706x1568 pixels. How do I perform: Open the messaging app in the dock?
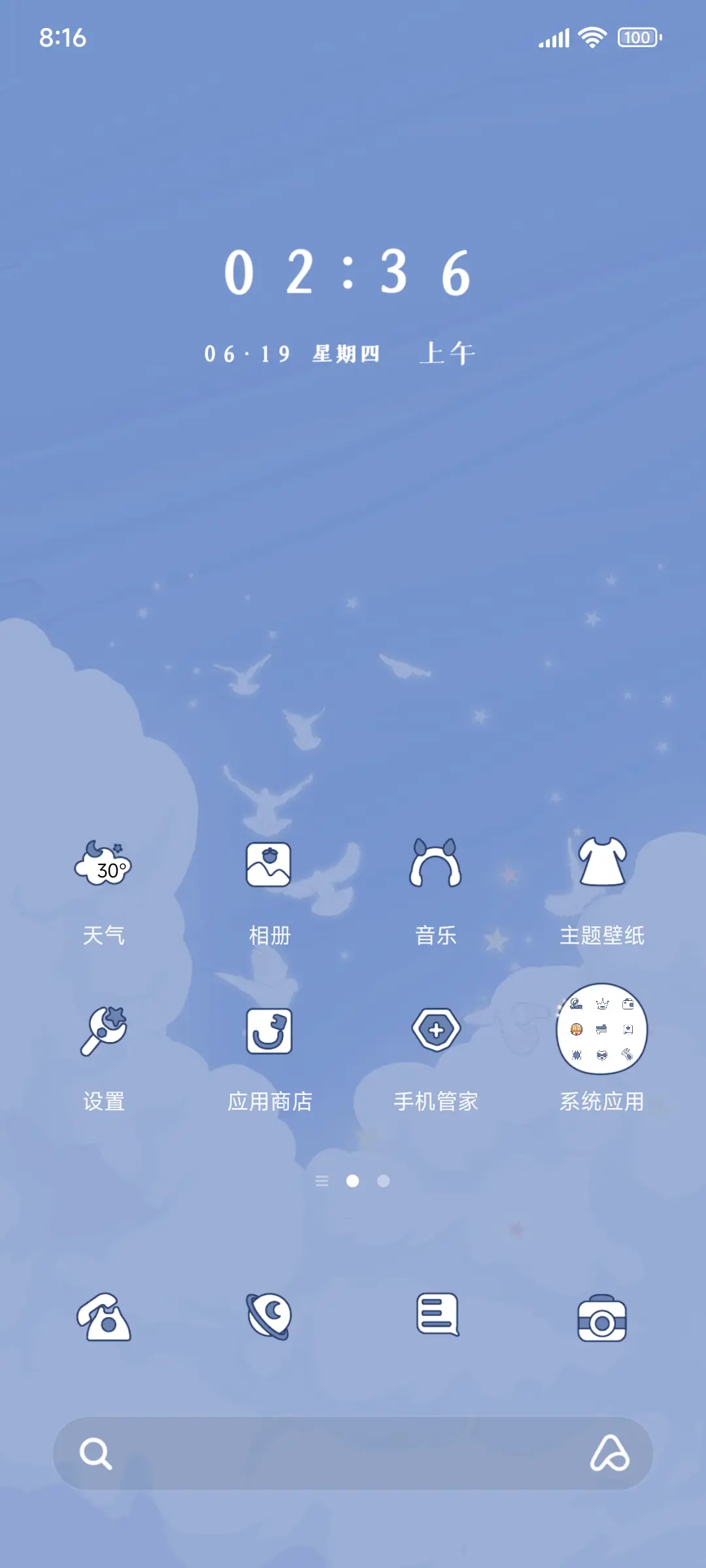[x=435, y=1316]
